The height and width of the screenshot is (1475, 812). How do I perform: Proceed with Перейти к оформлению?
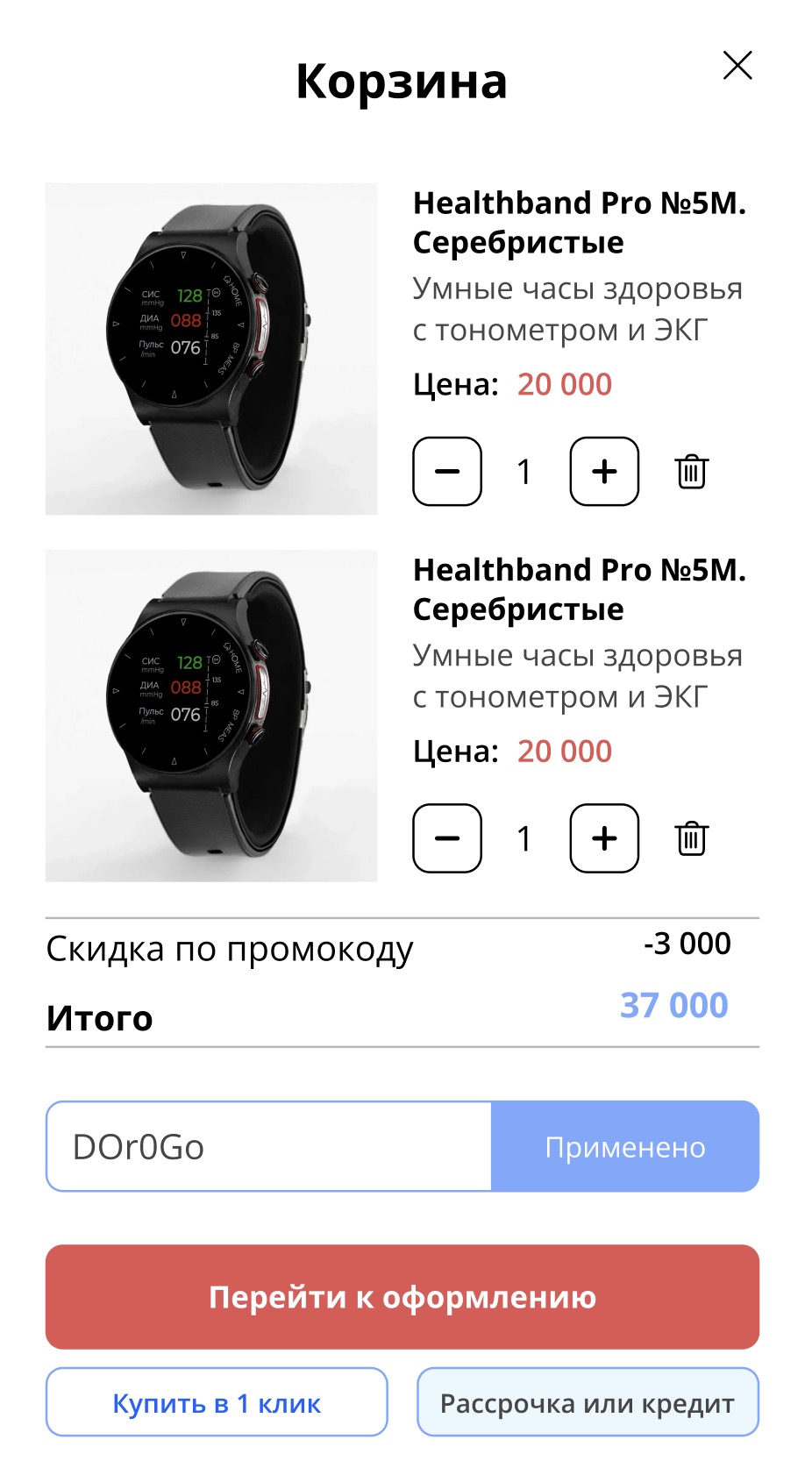(402, 1297)
